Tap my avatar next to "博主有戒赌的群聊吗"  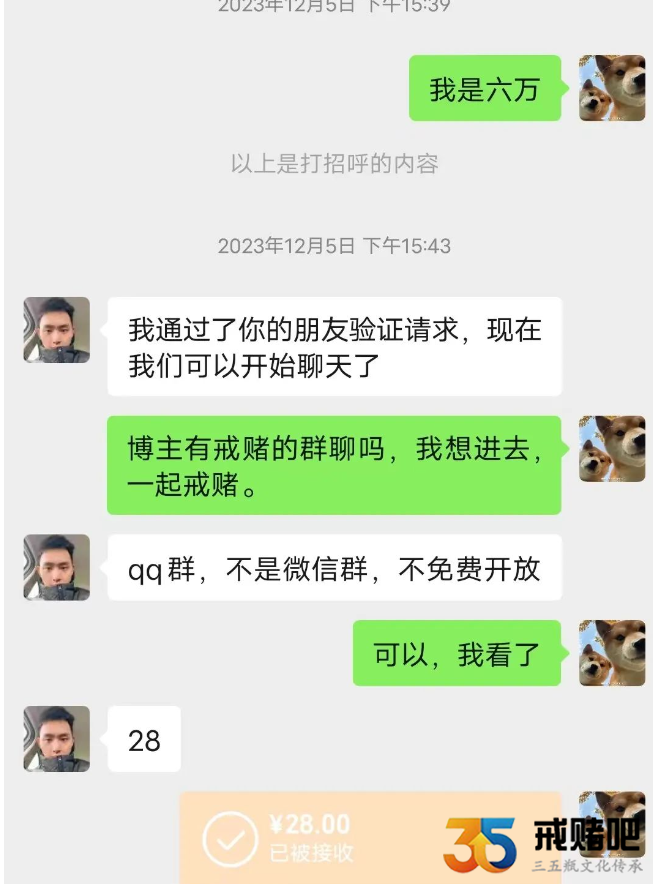point(612,449)
